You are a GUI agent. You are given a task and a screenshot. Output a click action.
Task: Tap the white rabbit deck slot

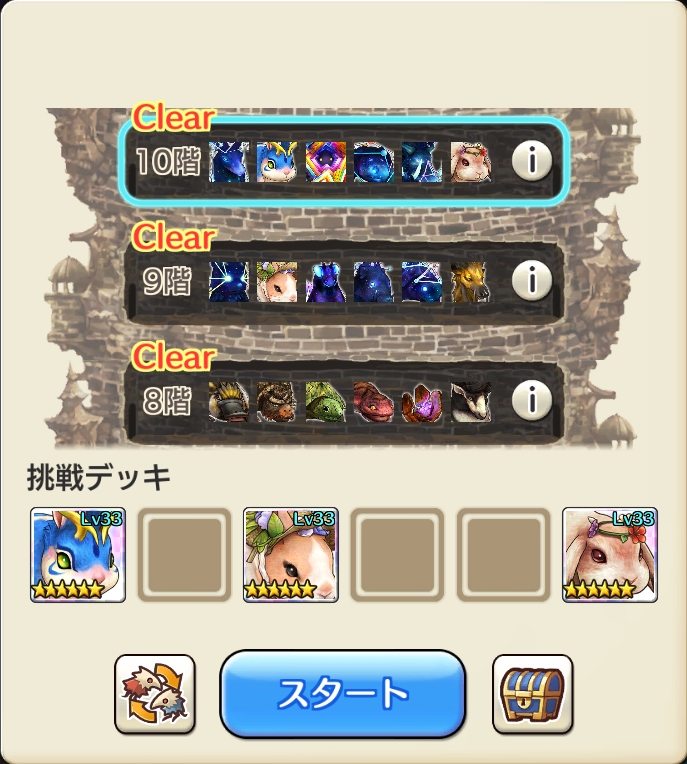point(610,554)
